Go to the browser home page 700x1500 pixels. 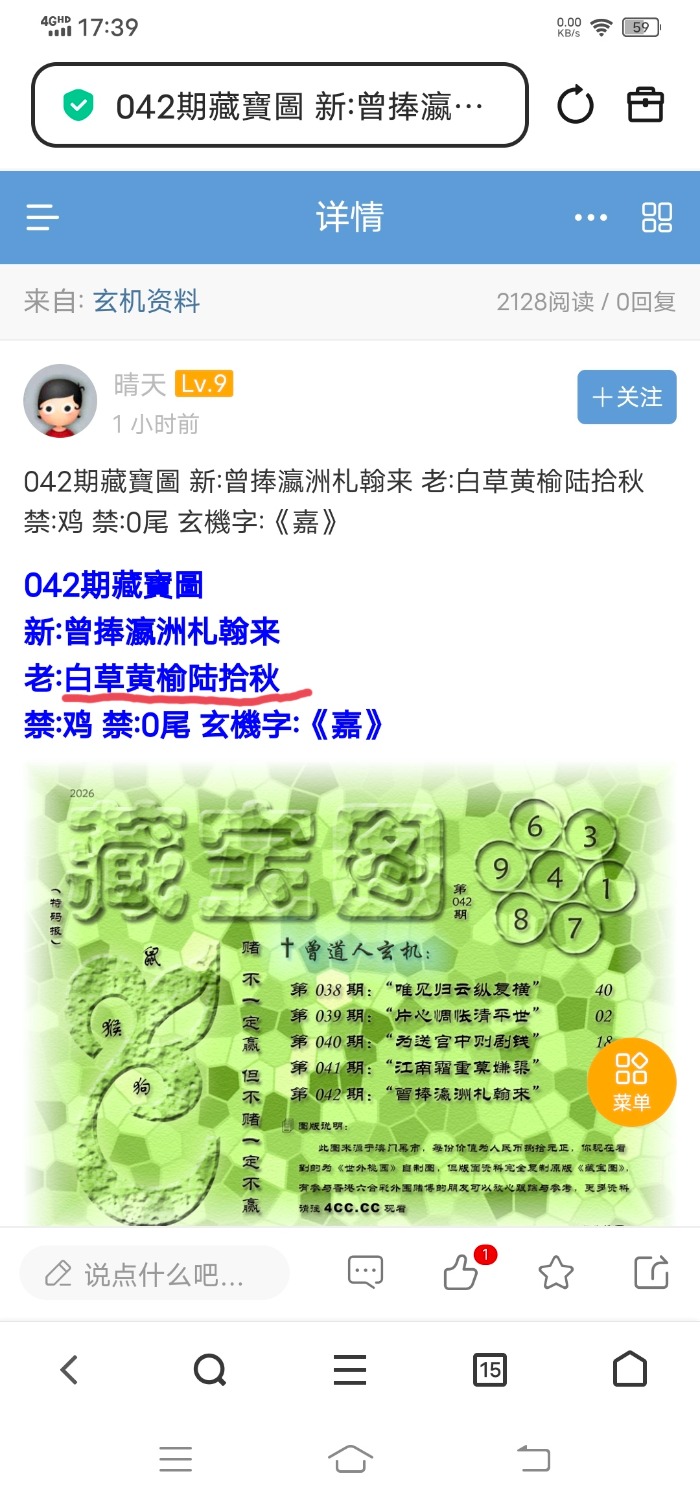pos(630,1369)
